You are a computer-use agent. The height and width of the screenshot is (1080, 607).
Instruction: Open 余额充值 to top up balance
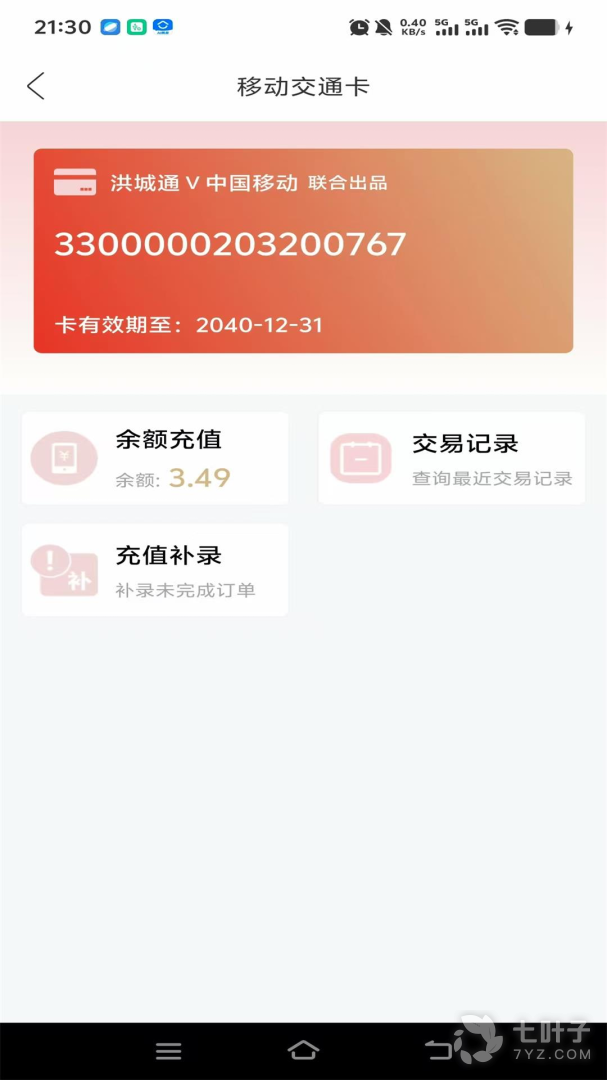point(155,459)
